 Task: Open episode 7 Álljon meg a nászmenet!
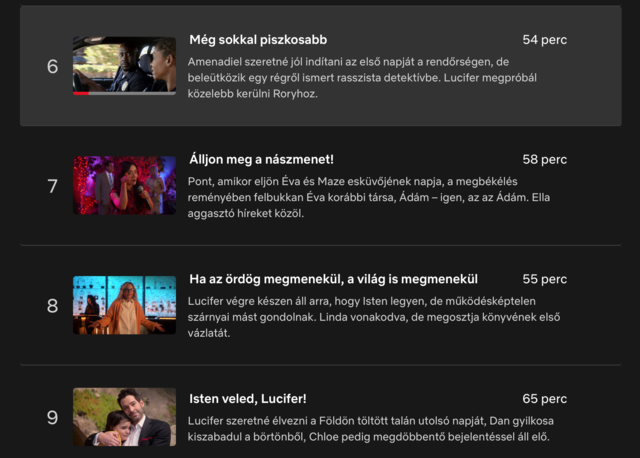point(124,185)
